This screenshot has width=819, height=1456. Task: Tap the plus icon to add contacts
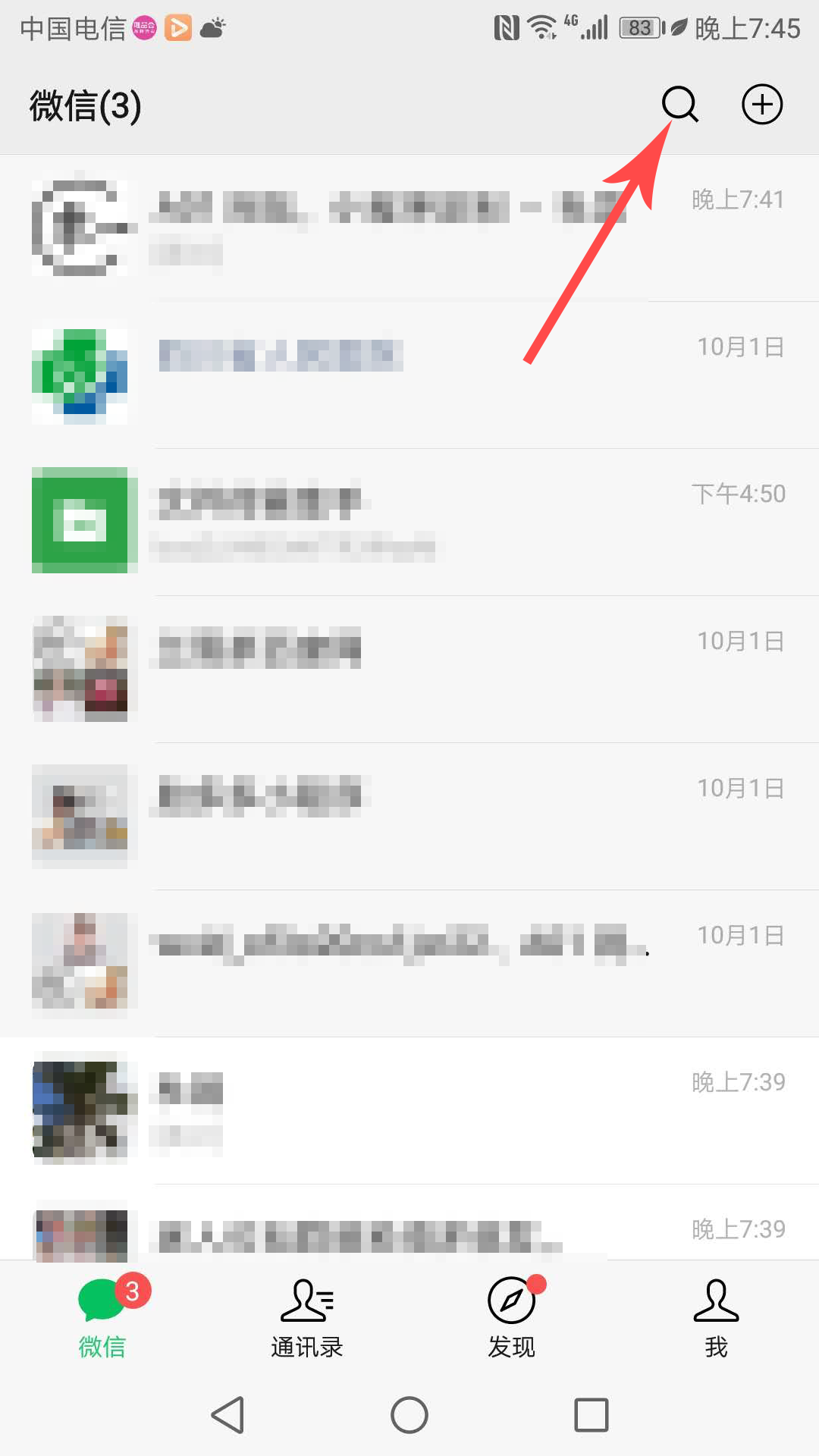pyautogui.click(x=761, y=105)
